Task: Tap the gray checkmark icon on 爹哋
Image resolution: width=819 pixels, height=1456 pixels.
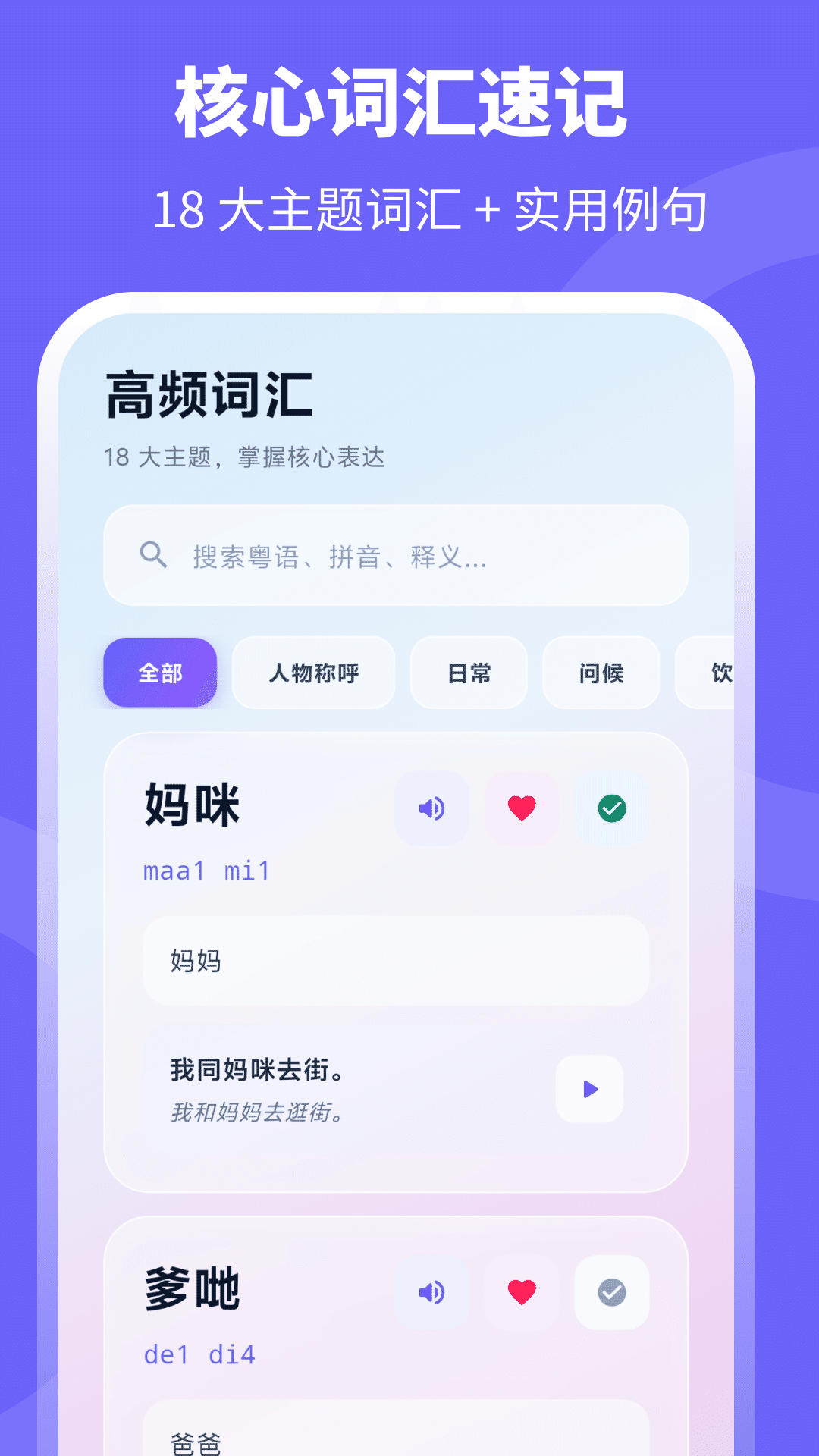Action: tap(611, 1291)
